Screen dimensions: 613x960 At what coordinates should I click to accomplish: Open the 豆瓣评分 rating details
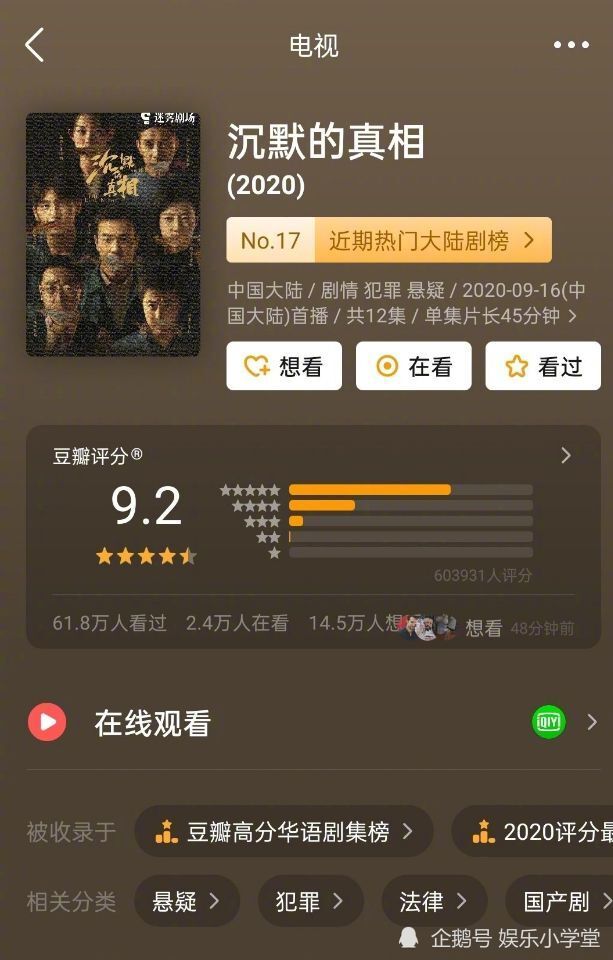tap(565, 456)
